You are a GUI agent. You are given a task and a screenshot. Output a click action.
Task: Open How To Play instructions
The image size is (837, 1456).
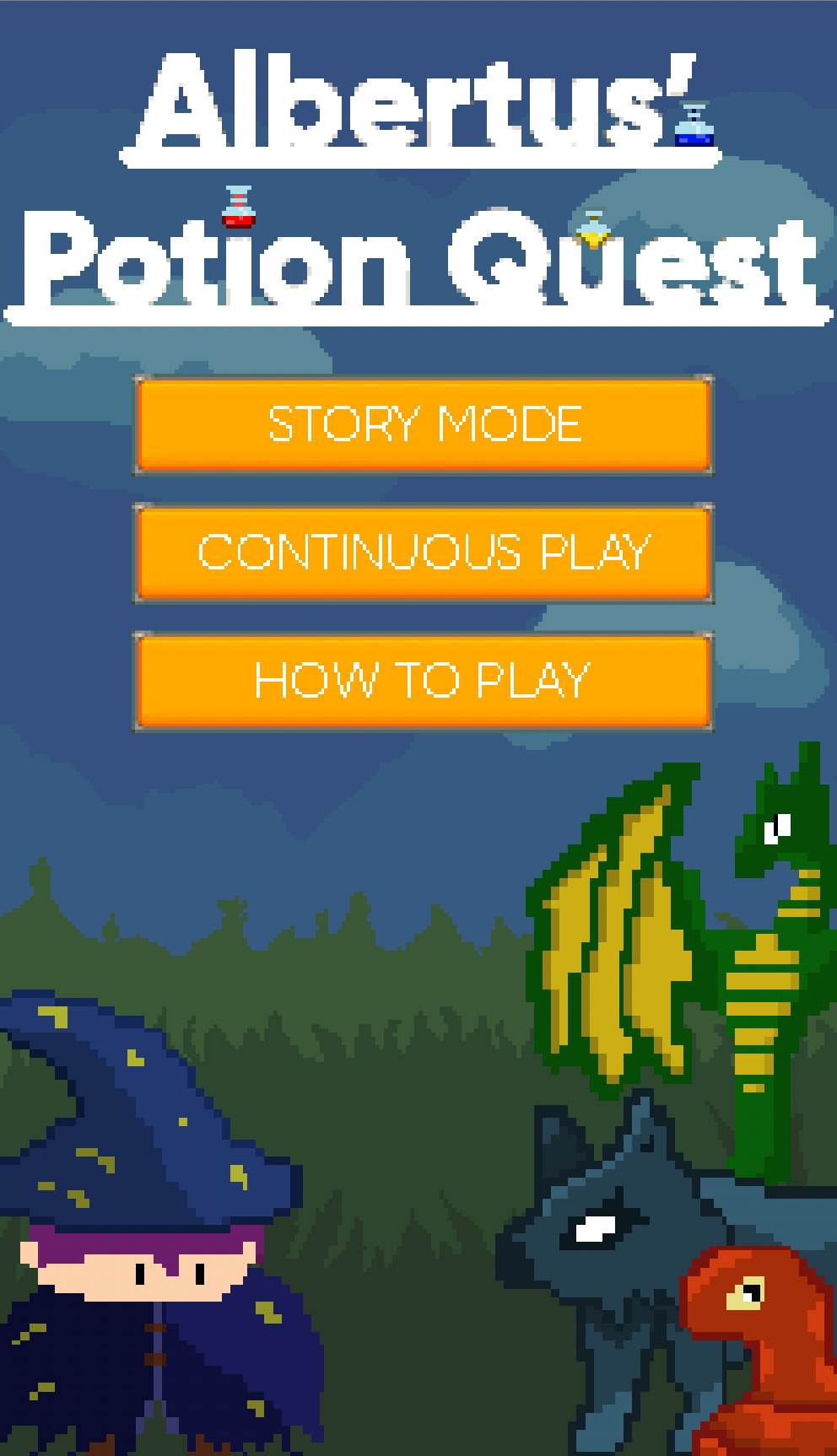tap(424, 681)
